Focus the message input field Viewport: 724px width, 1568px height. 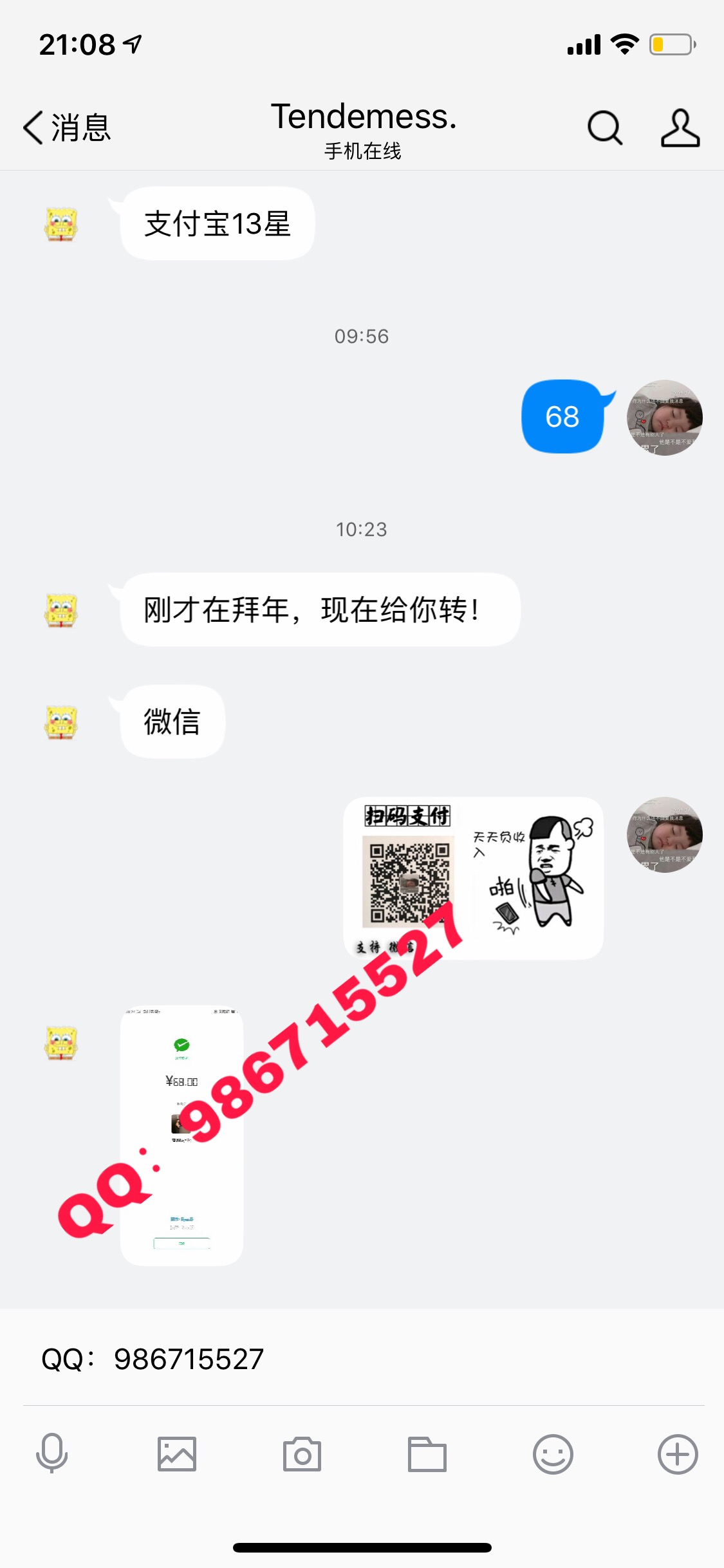click(360, 1359)
